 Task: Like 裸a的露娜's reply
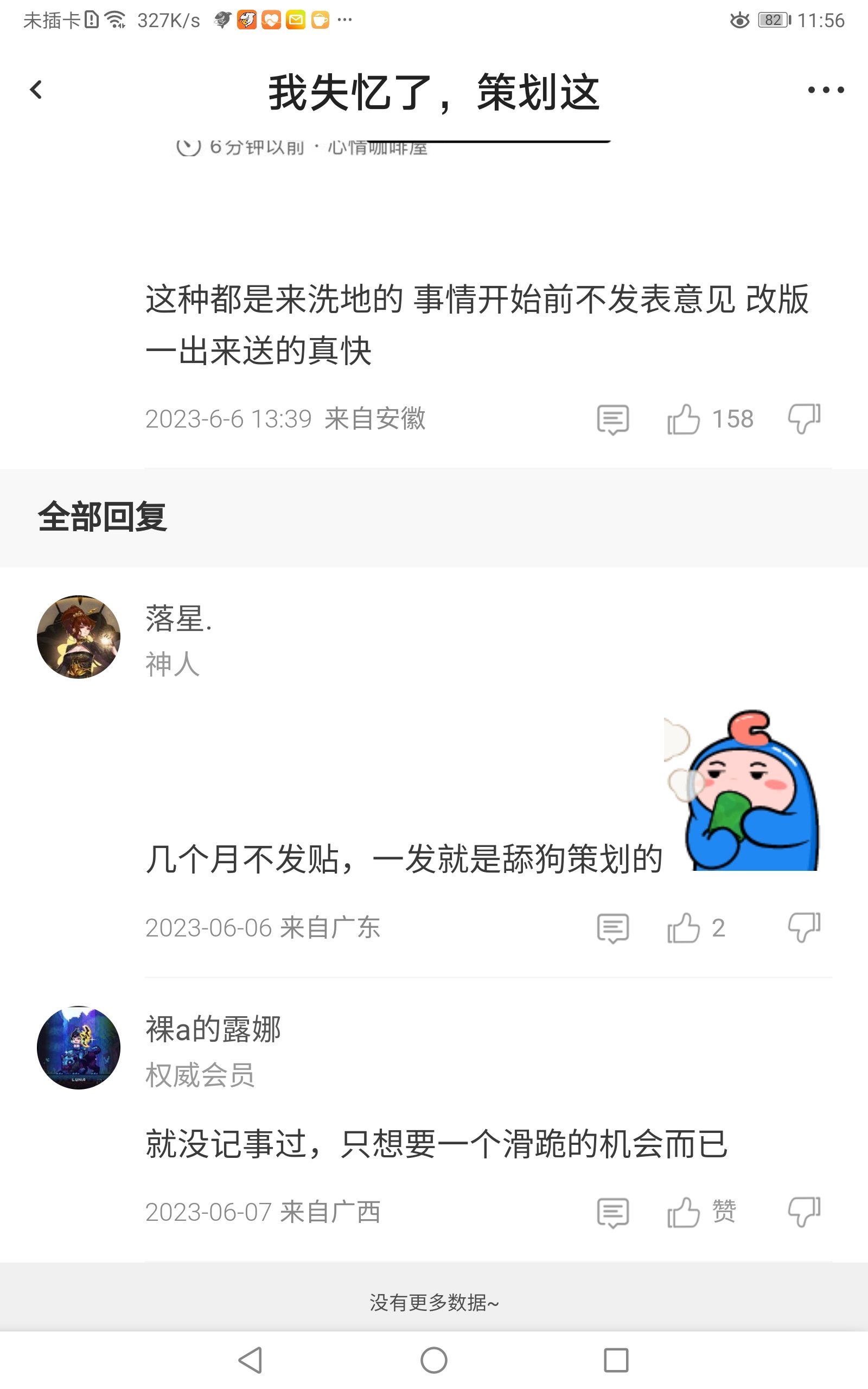coord(683,1212)
